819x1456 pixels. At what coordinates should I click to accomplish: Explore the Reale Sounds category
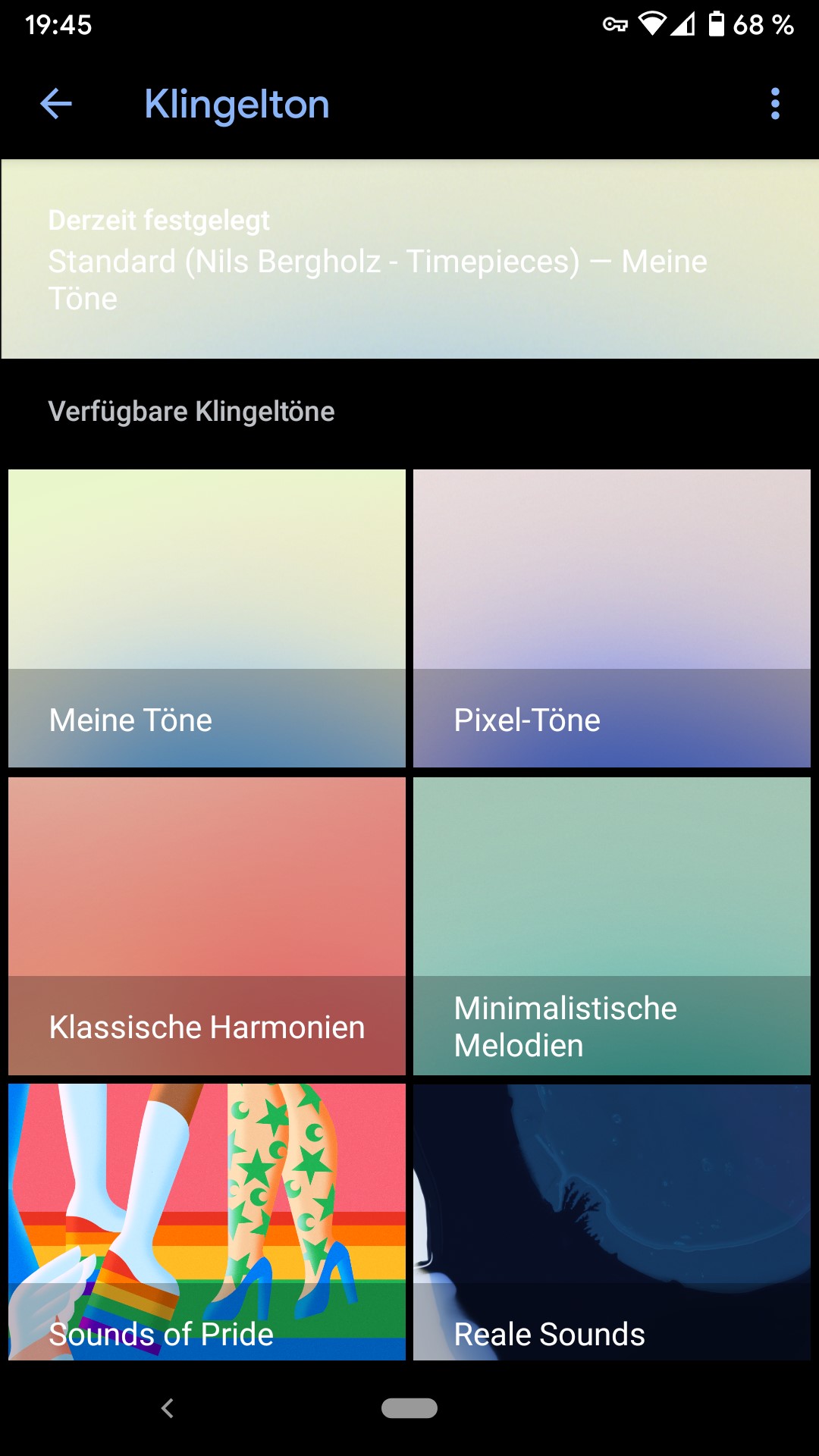tap(612, 1222)
